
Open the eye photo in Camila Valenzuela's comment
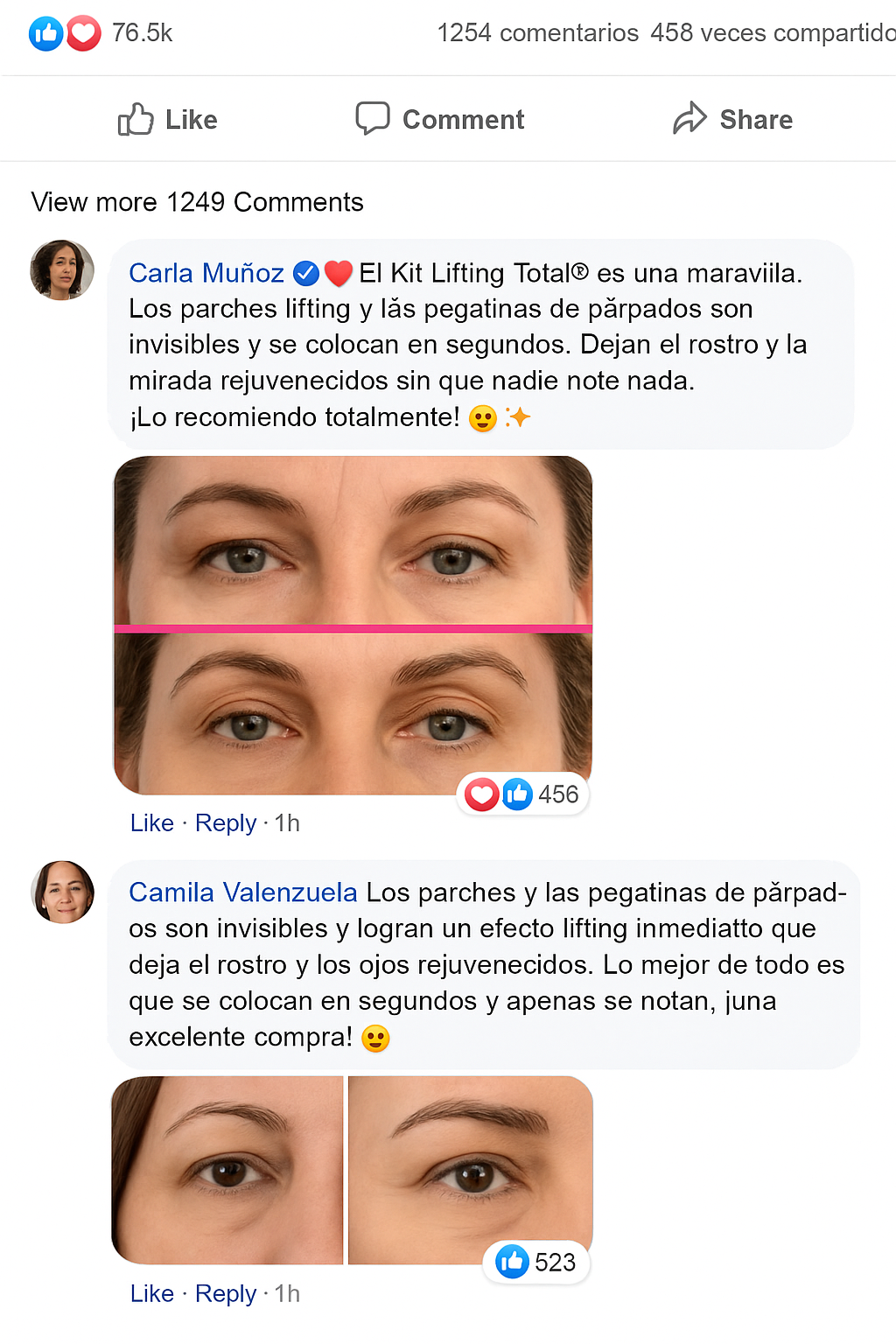click(353, 1170)
